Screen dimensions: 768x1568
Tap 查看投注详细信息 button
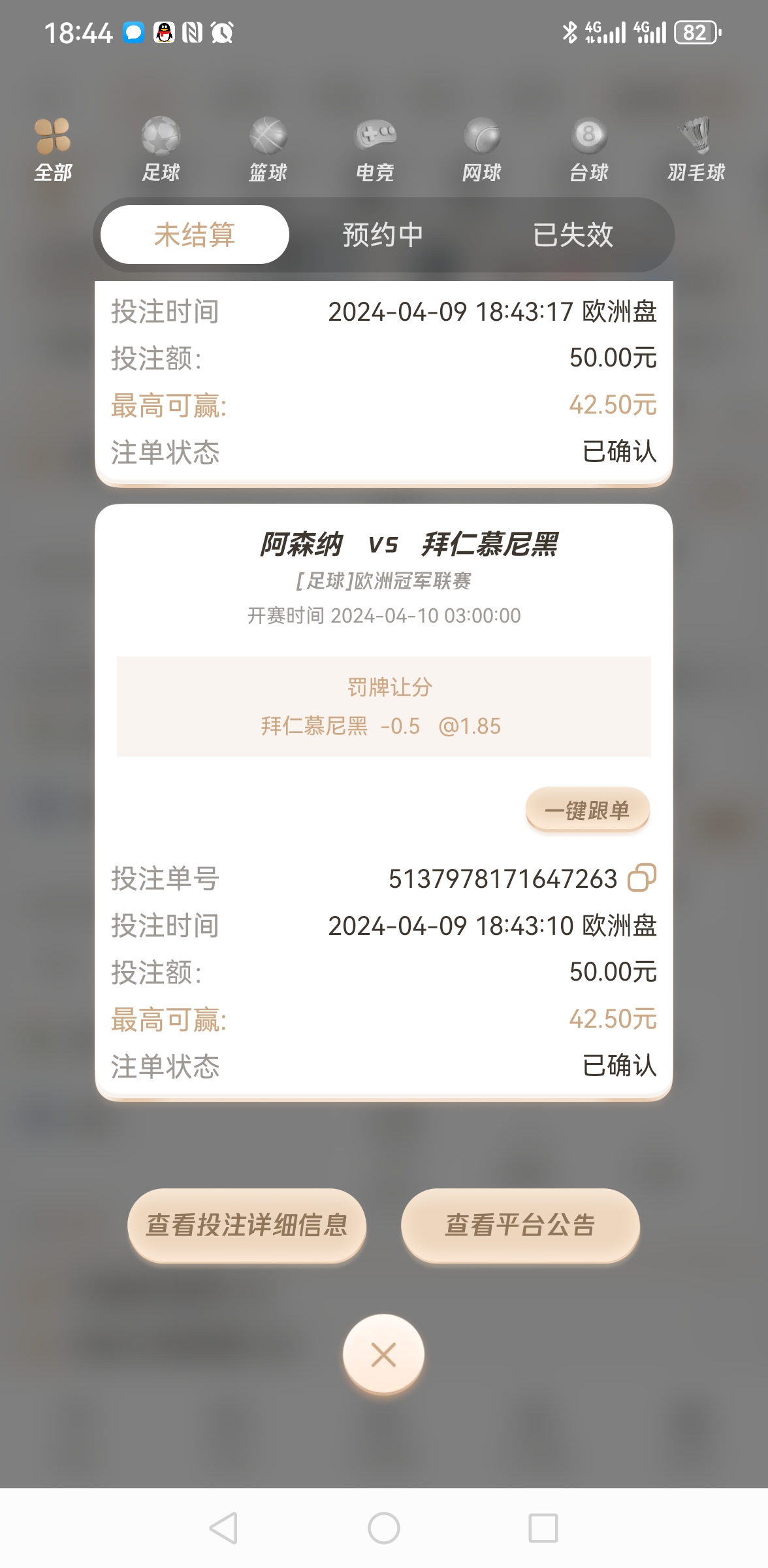247,1225
